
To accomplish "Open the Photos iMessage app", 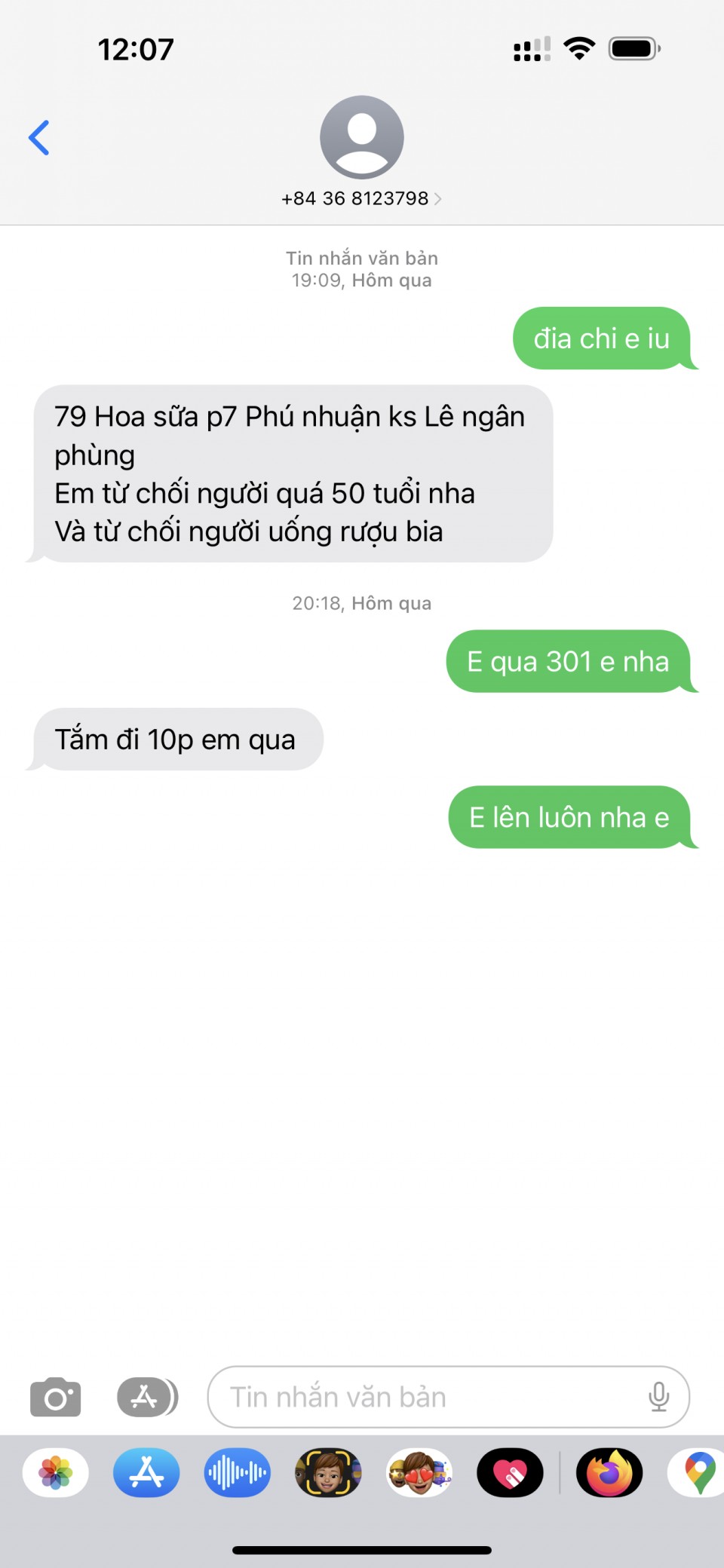I will pyautogui.click(x=56, y=1472).
